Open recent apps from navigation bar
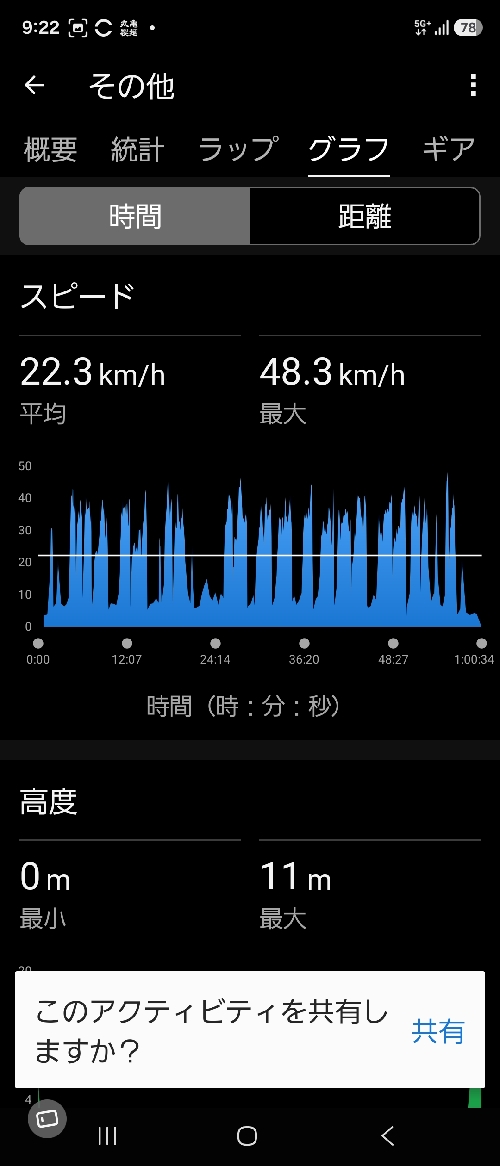This screenshot has height=1166, width=500. tap(108, 1135)
